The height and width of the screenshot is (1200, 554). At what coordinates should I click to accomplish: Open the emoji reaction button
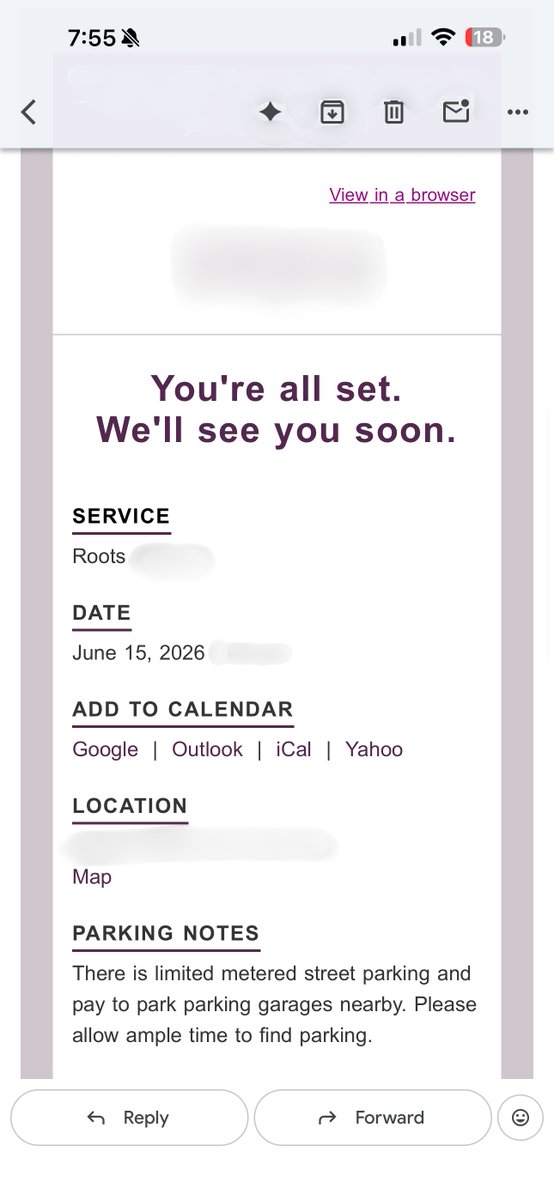point(520,1117)
